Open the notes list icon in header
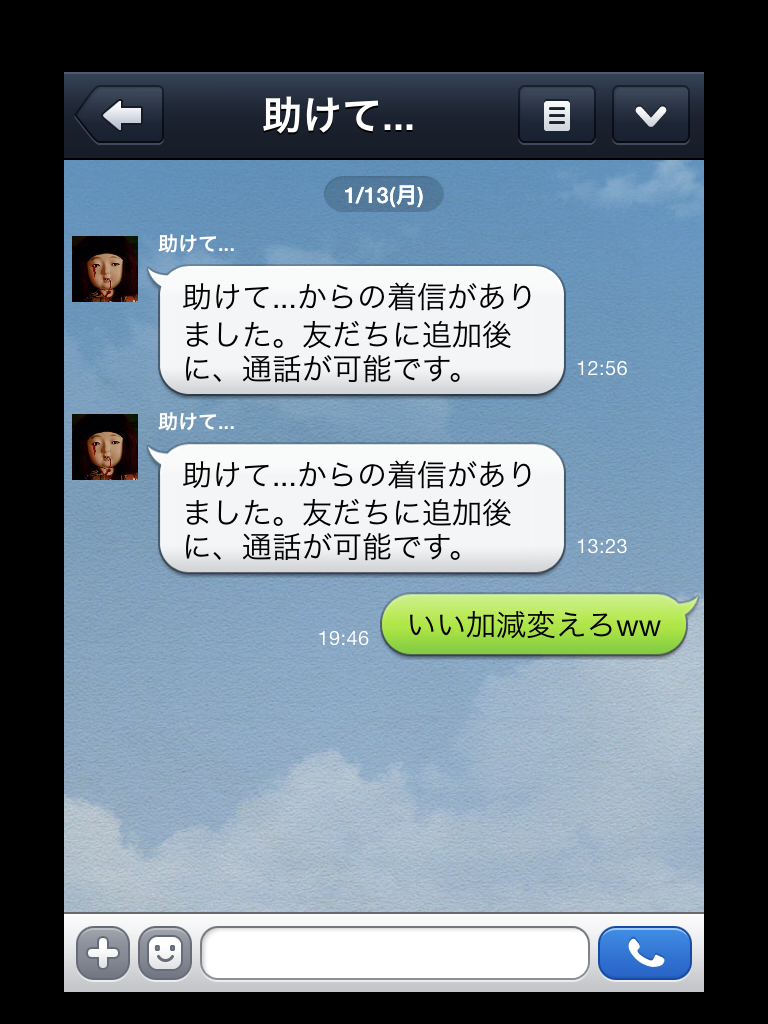Viewport: 768px width, 1024px height. 556,116
